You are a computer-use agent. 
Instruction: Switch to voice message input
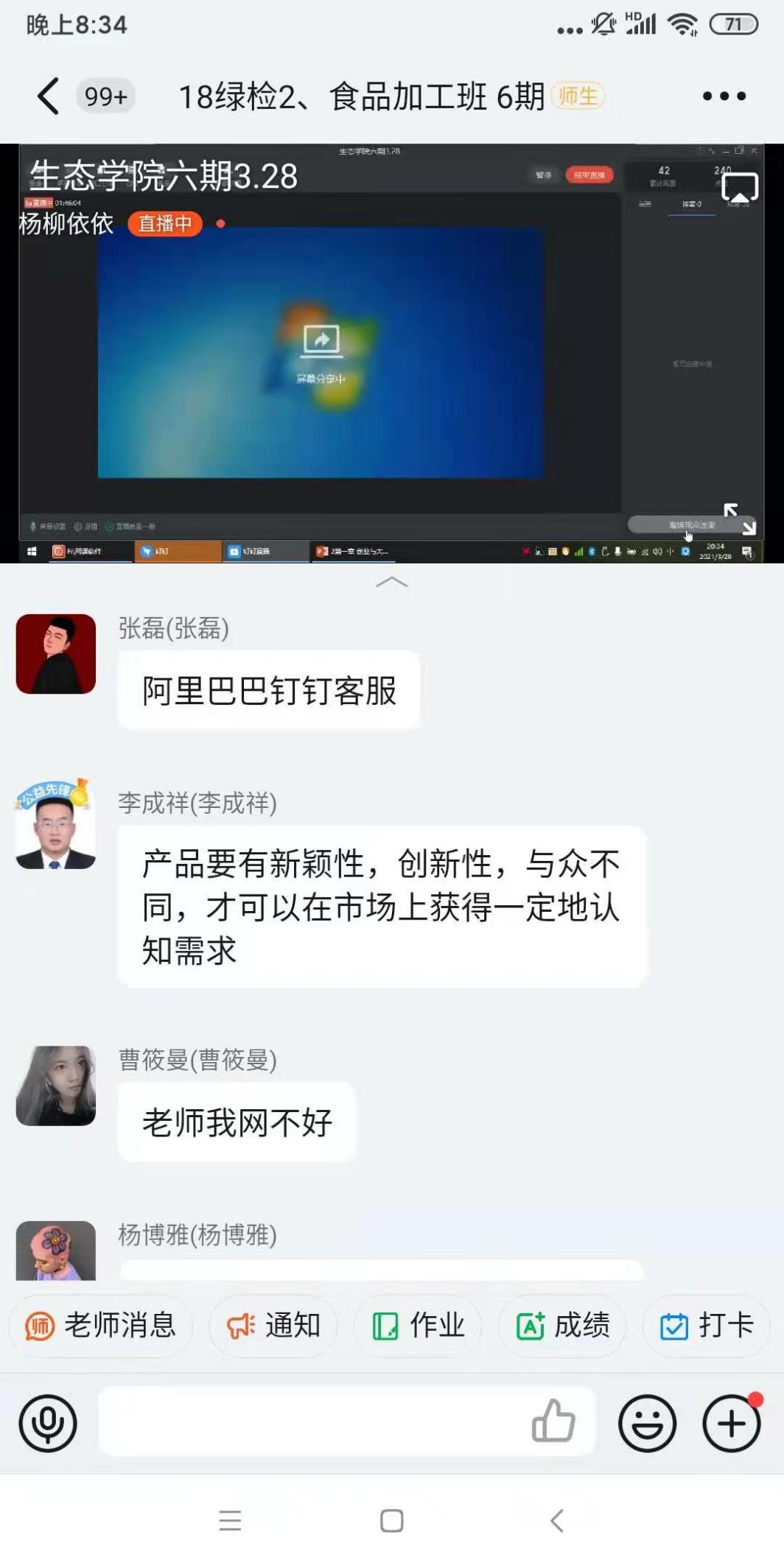[x=48, y=1423]
